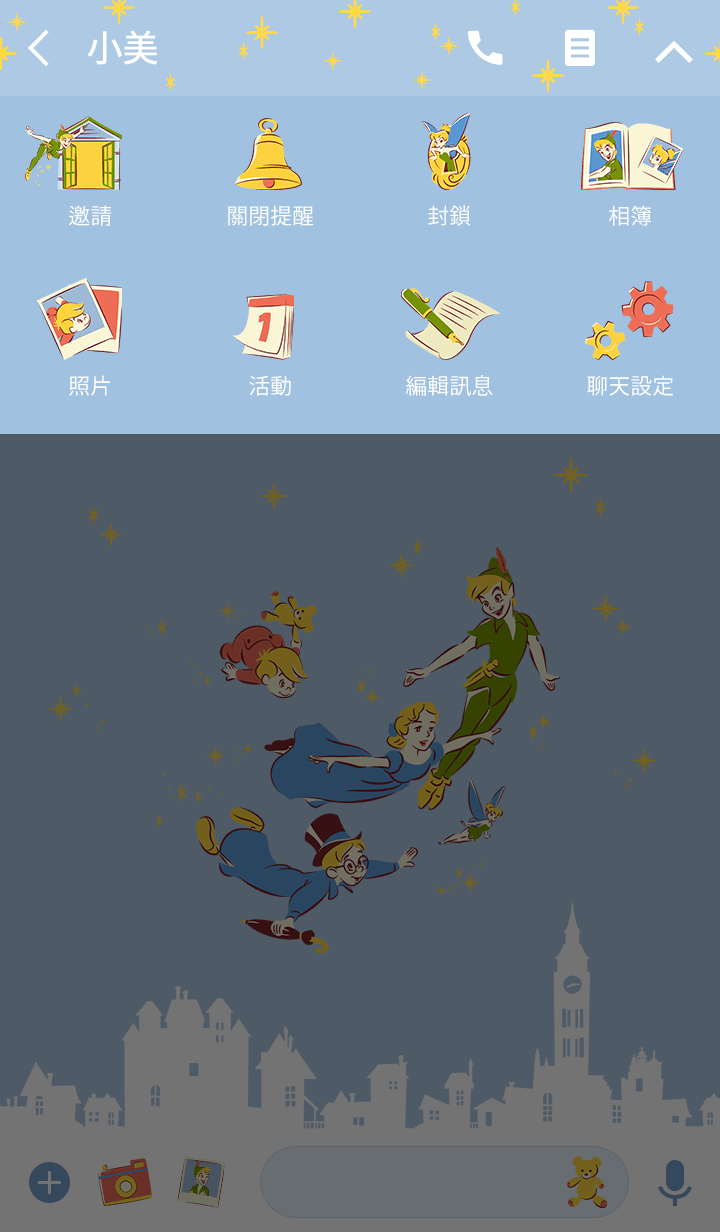Choose 封鎖 to block this contact
This screenshot has width=720, height=1232.
pyautogui.click(x=449, y=172)
